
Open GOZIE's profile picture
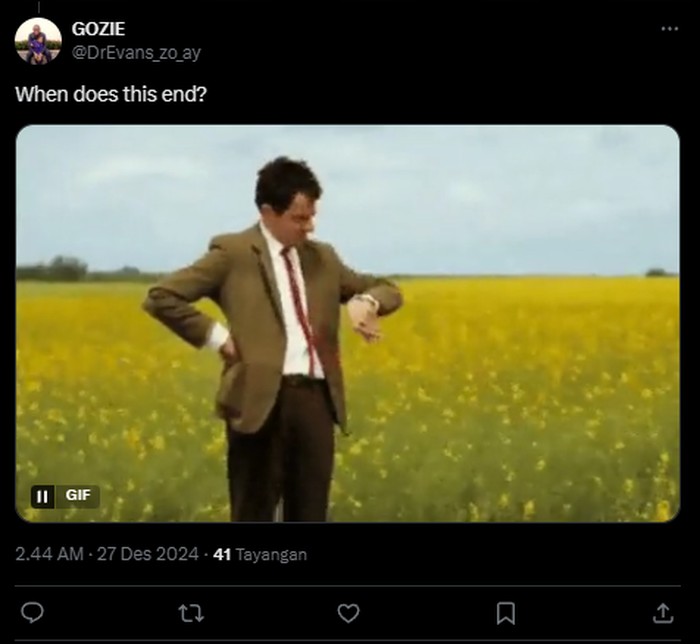click(x=38, y=41)
